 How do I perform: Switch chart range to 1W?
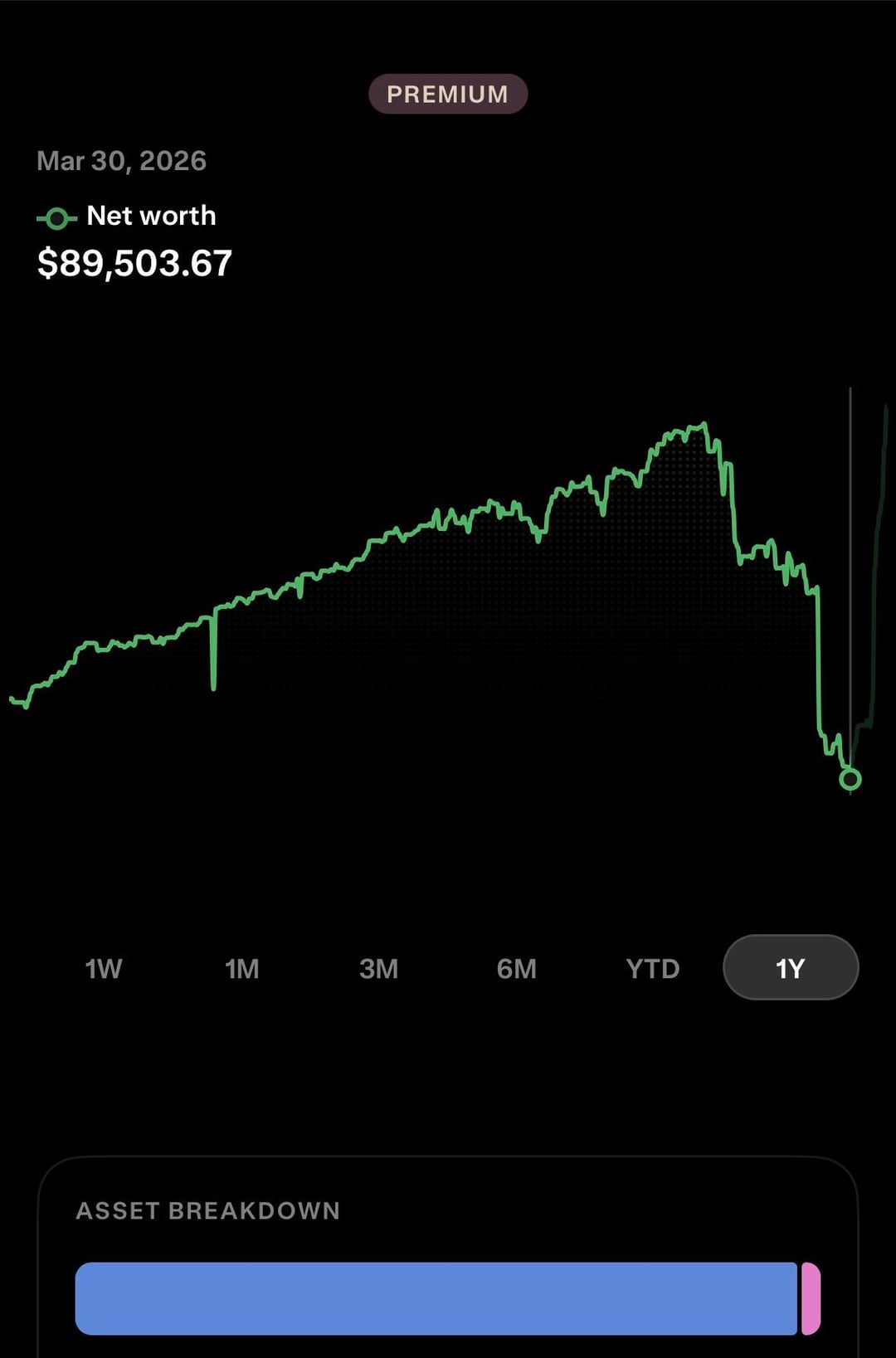[x=104, y=968]
